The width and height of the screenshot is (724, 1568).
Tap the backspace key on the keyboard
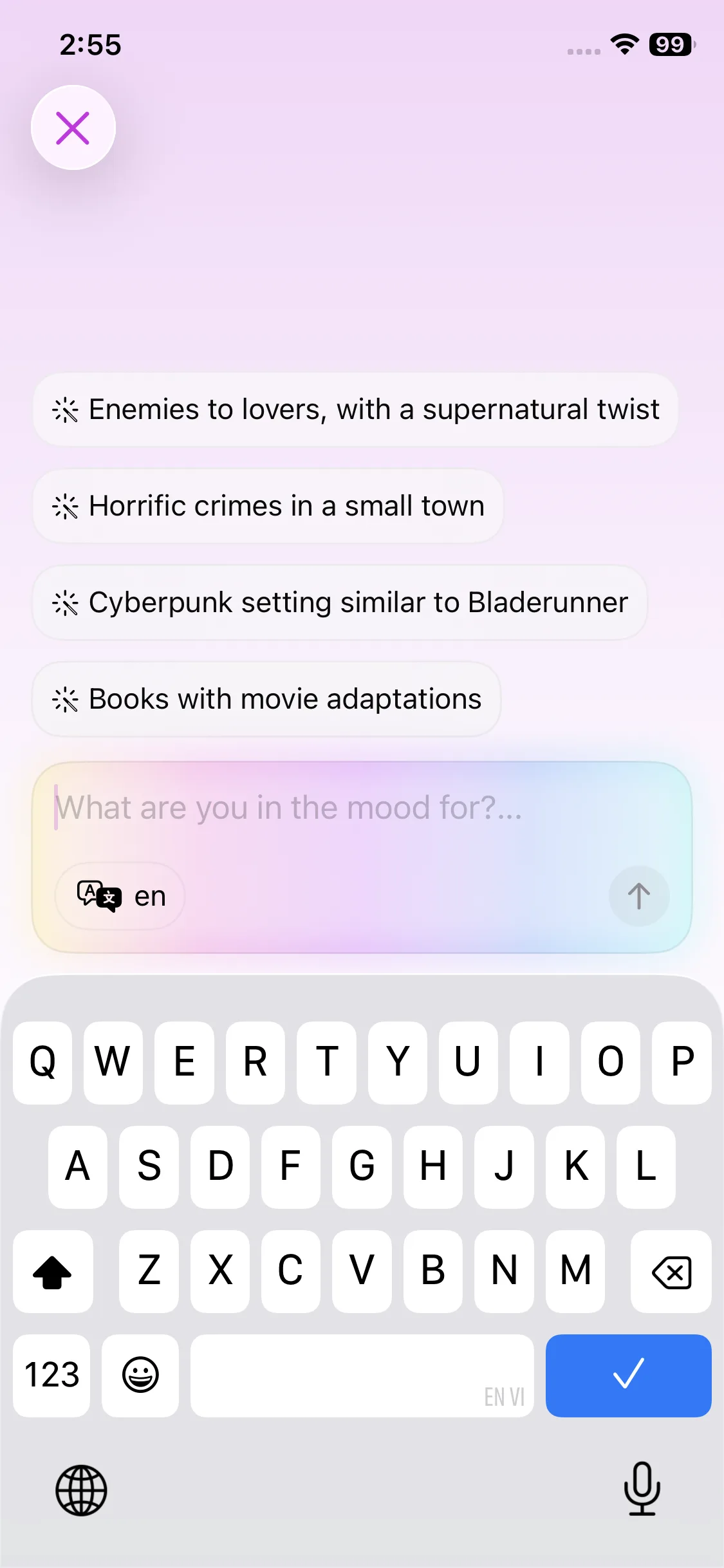coord(671,1272)
